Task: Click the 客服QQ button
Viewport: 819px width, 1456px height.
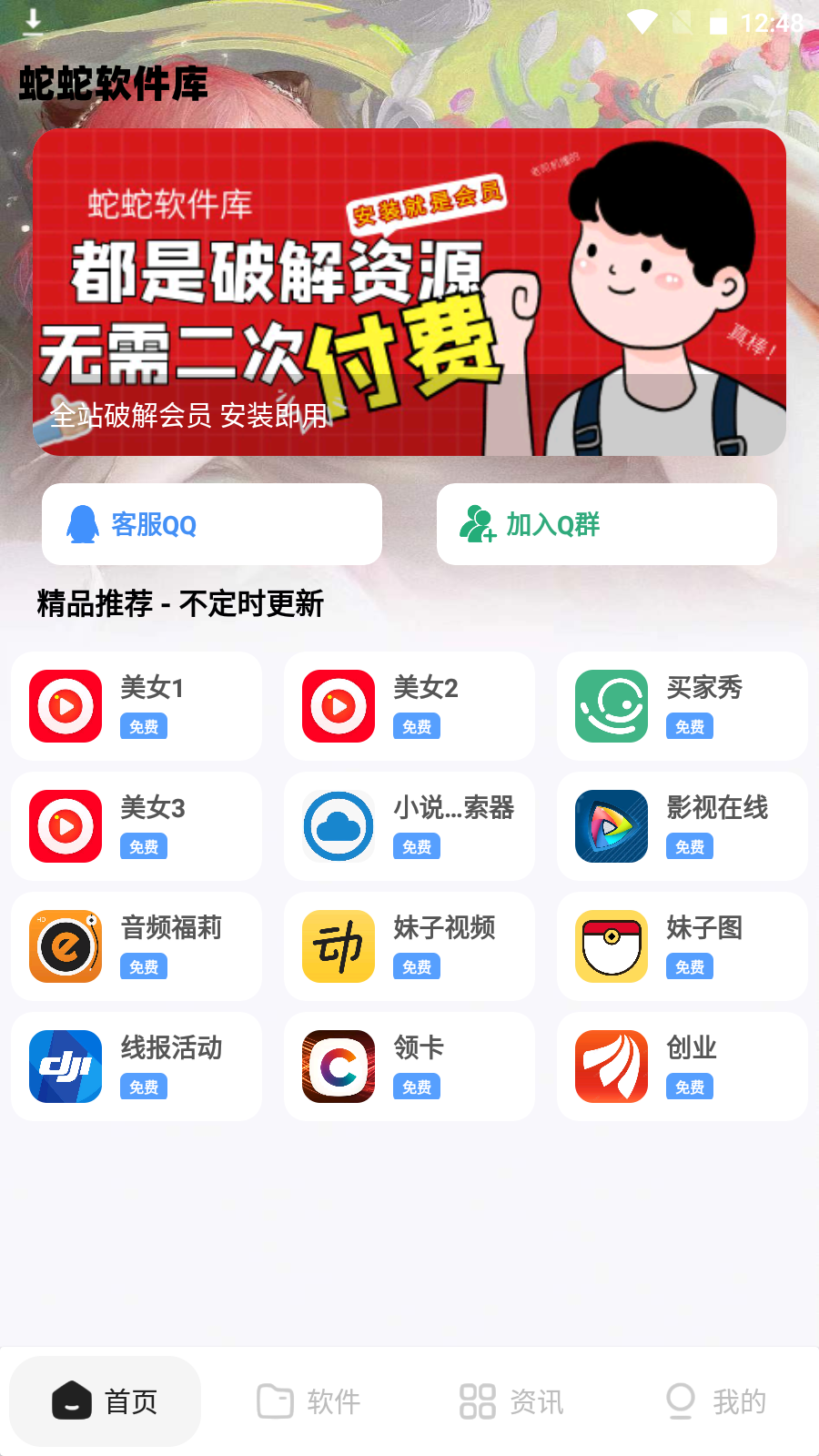Action: click(211, 524)
